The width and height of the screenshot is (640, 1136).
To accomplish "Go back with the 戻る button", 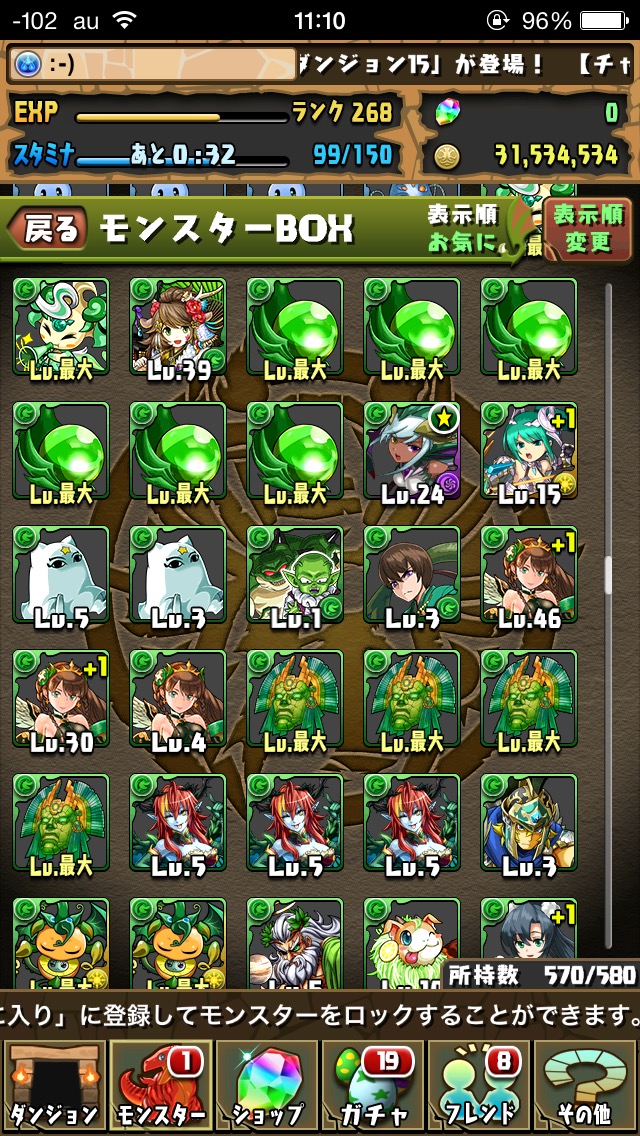I will 47,227.
